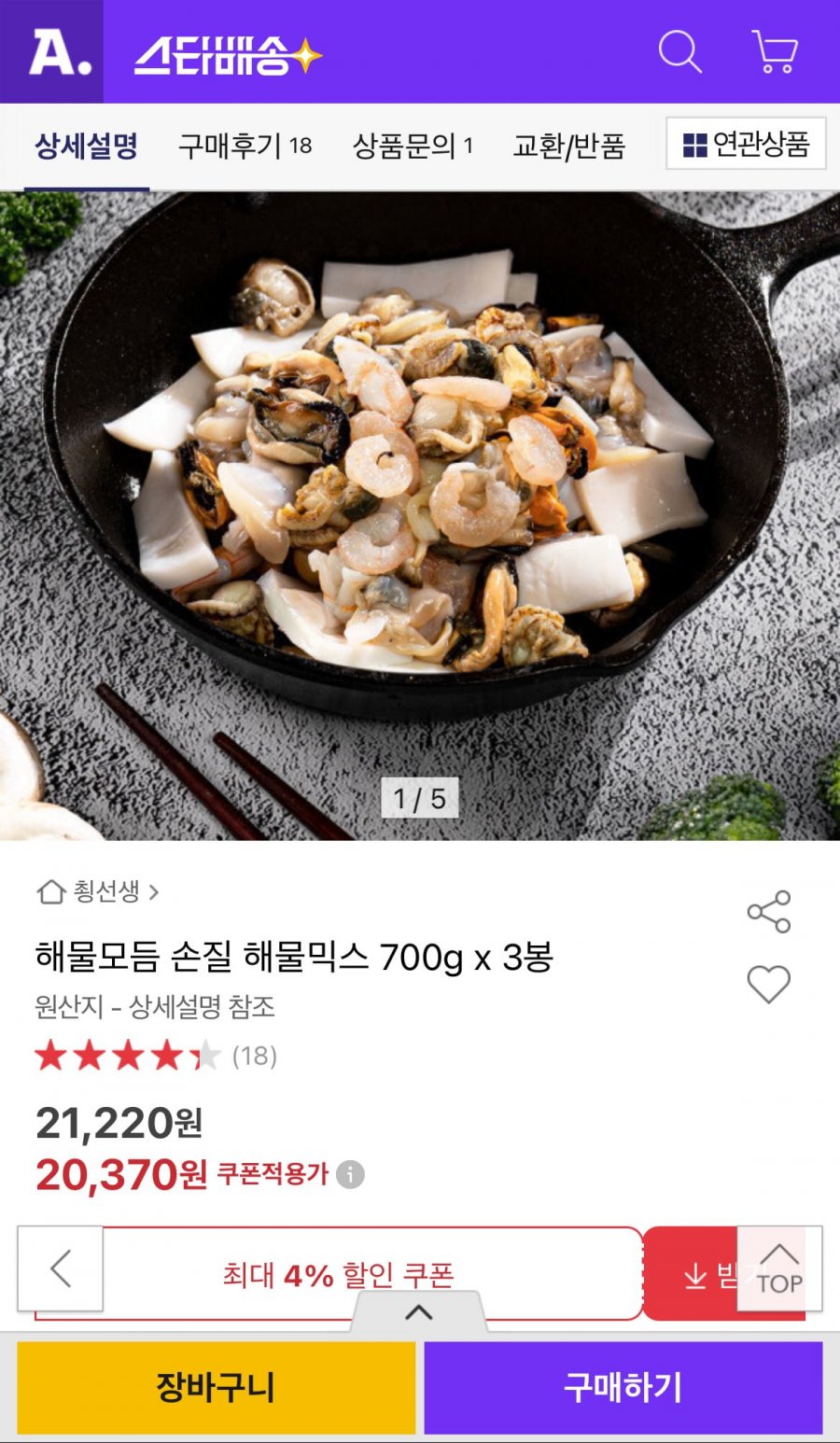Switch to the 상품문의 tab

pyautogui.click(x=413, y=146)
